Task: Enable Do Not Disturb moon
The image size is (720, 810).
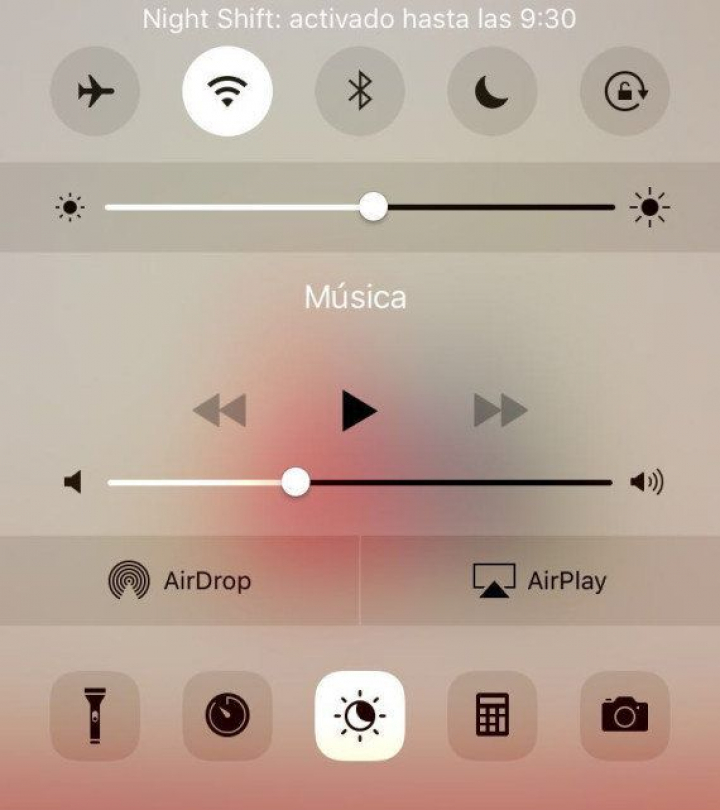Action: [x=492, y=92]
